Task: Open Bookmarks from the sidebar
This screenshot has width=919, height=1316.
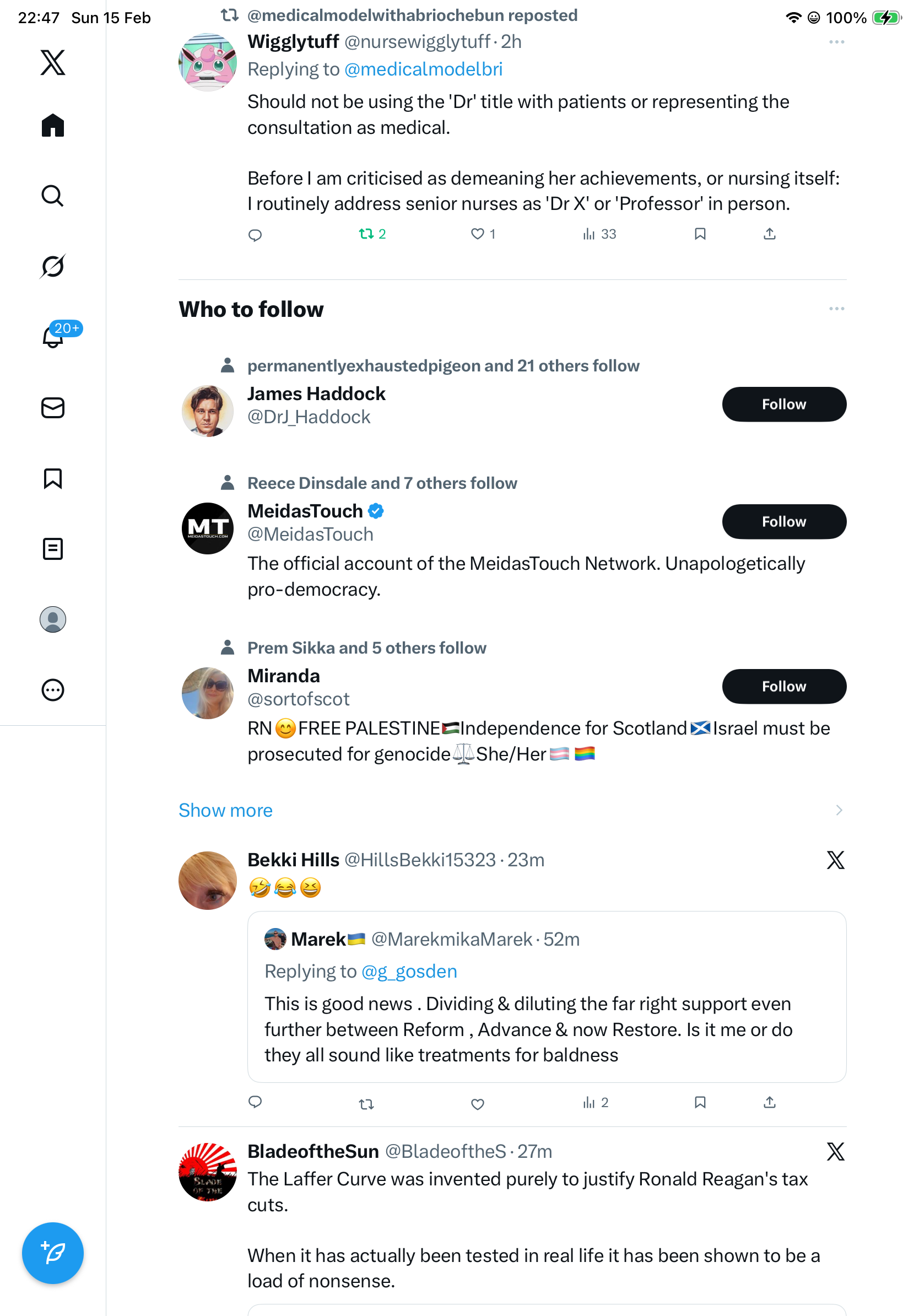Action: tap(53, 478)
